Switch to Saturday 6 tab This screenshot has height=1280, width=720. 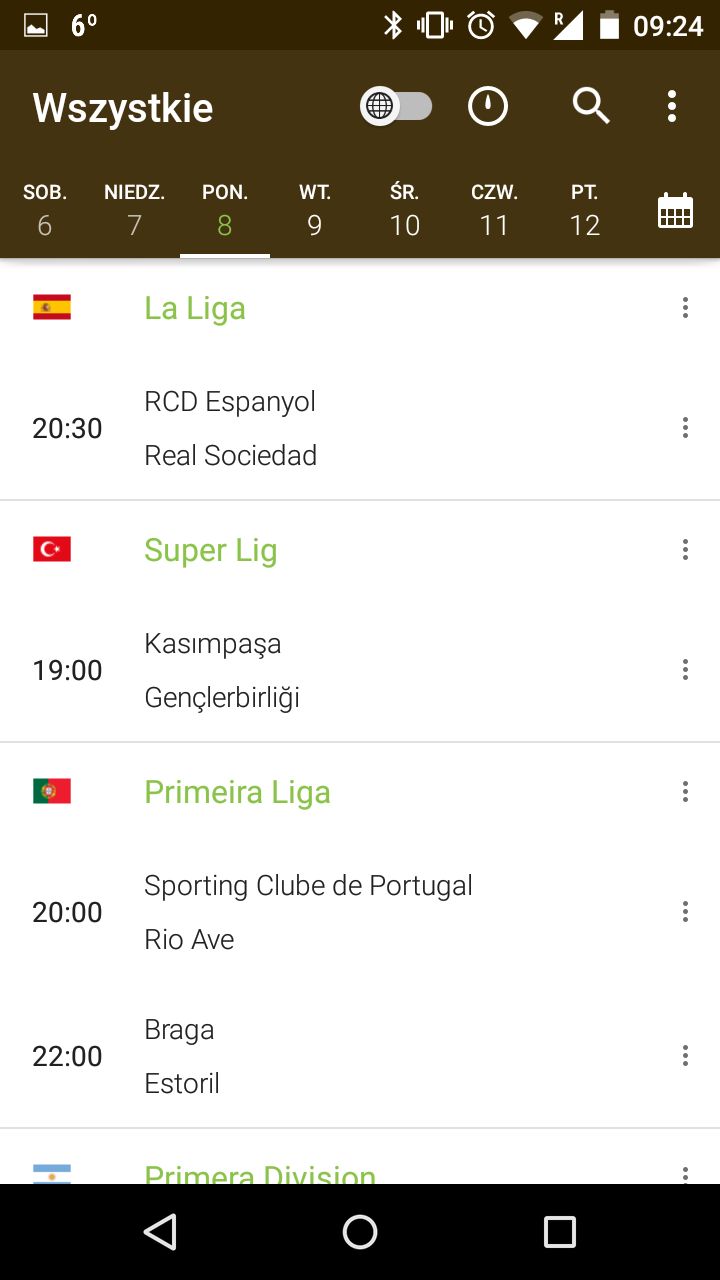(x=45, y=210)
